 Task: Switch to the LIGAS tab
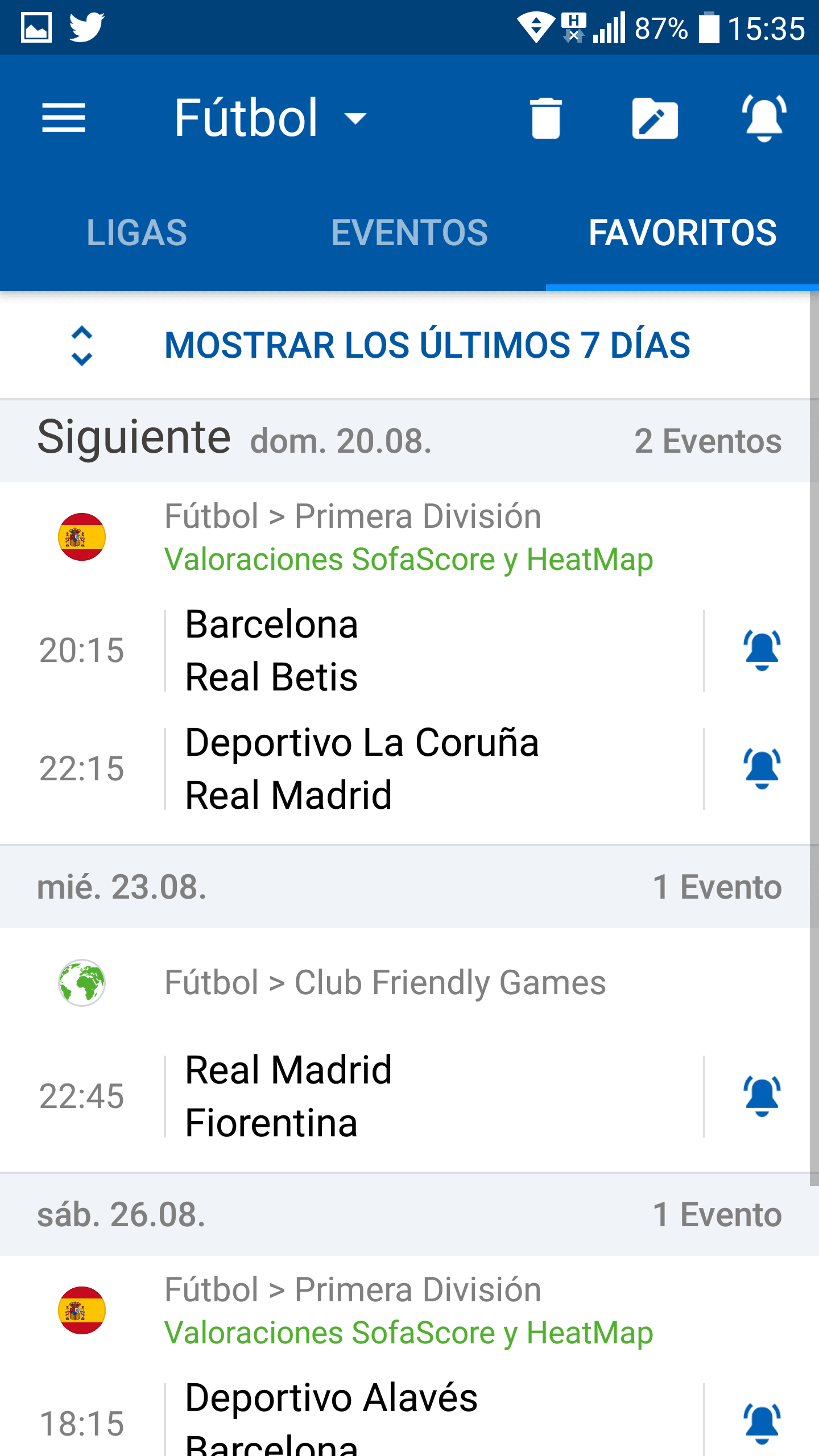coord(136,233)
